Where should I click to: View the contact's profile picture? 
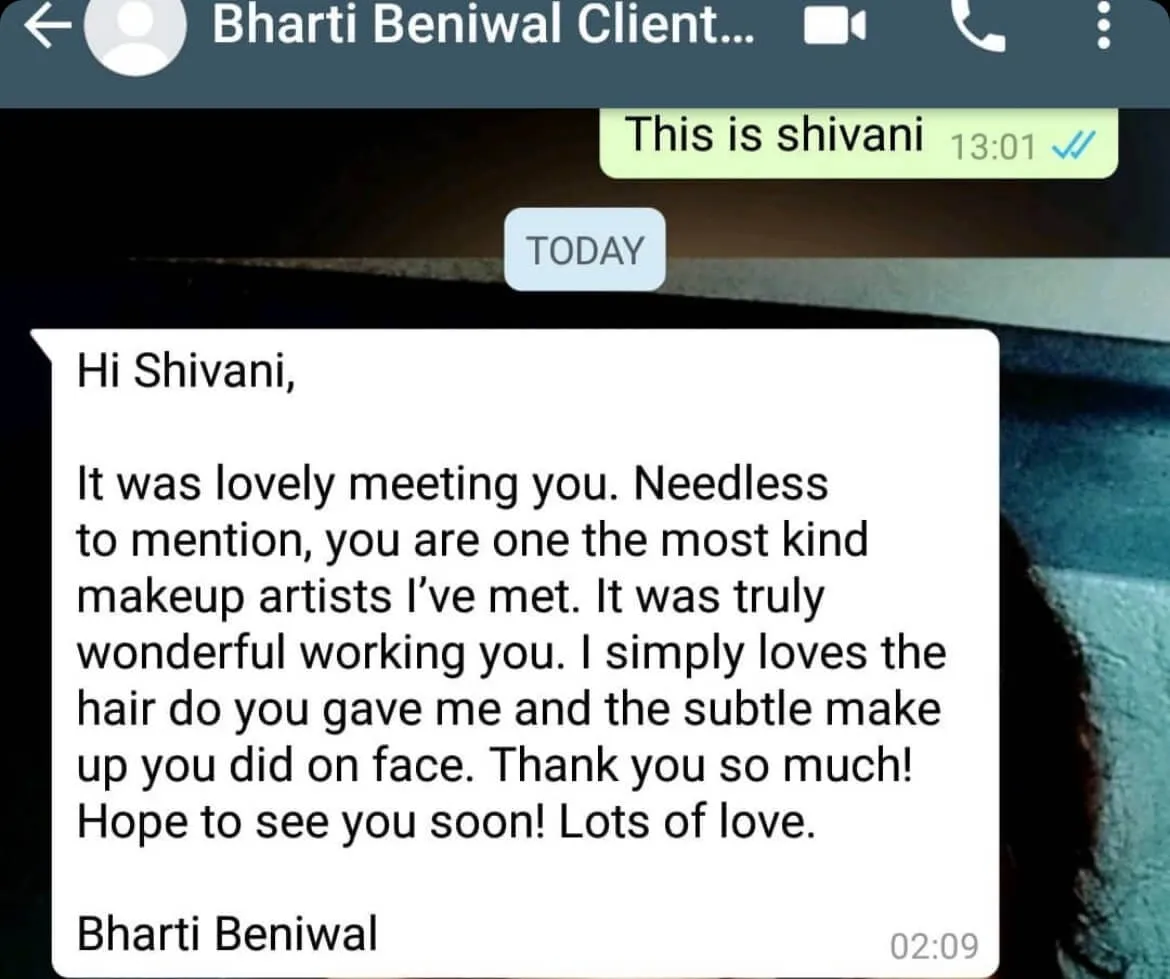(x=135, y=32)
